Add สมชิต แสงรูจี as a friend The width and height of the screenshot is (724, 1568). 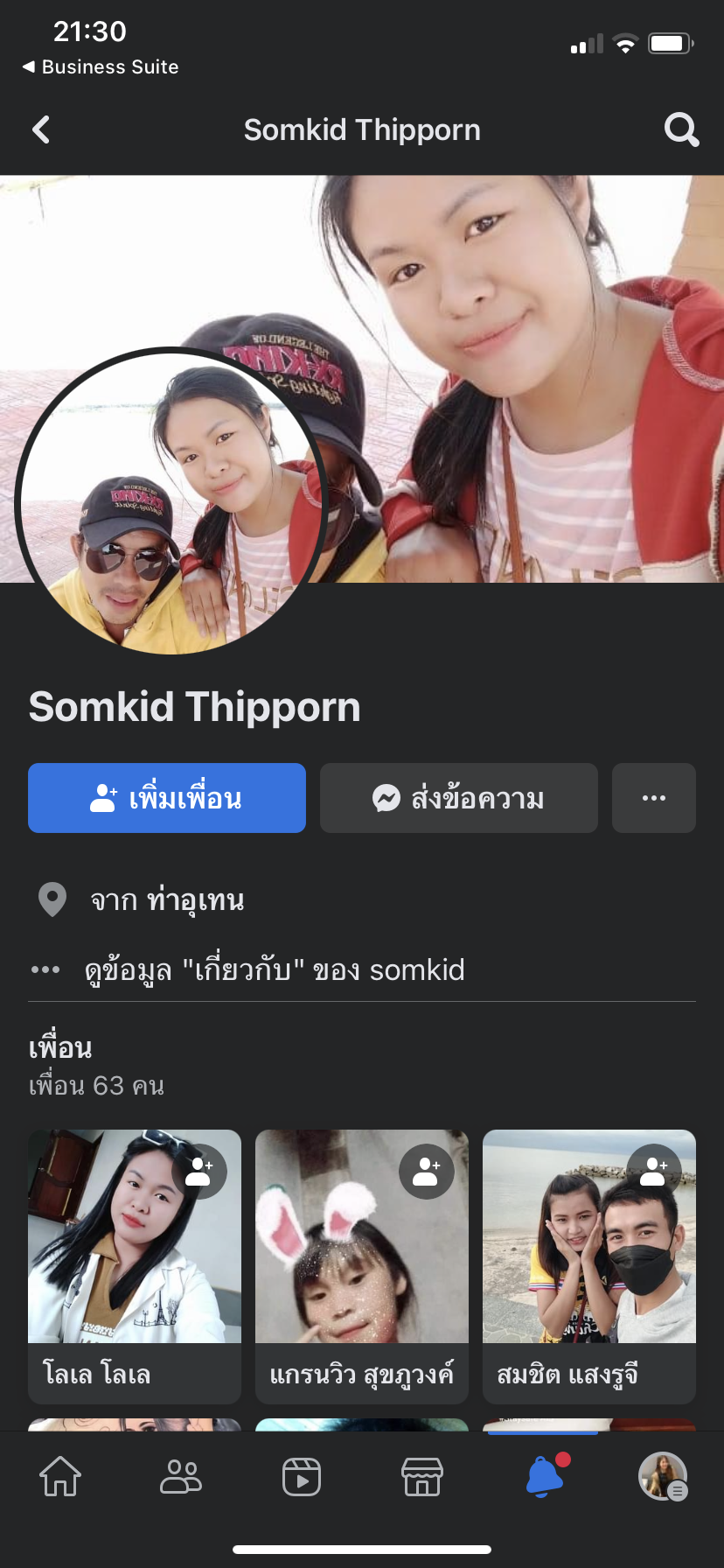(x=654, y=1172)
